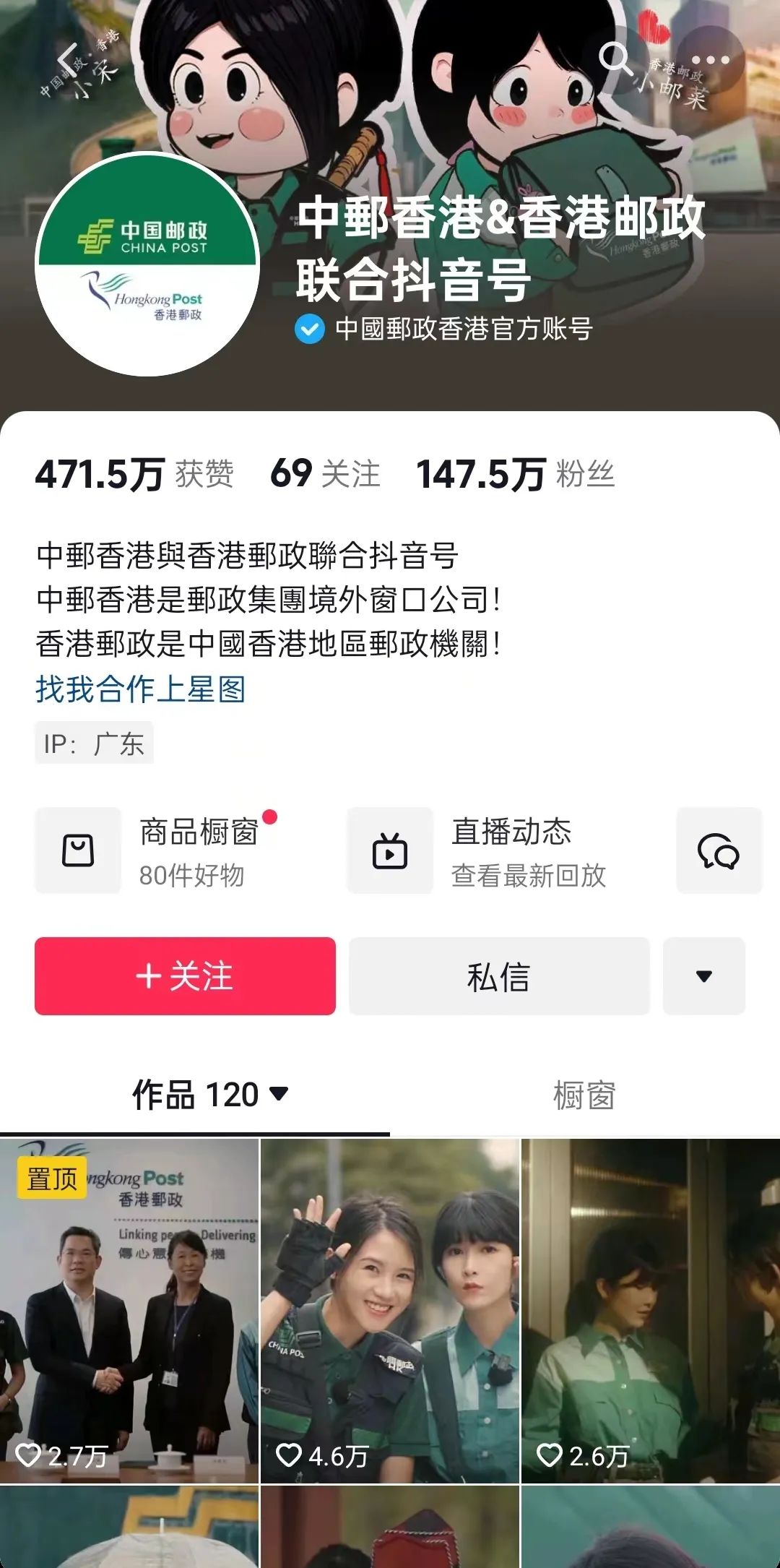780x1568 pixels.
Task: Tap the profile avatar picture
Action: click(147, 264)
